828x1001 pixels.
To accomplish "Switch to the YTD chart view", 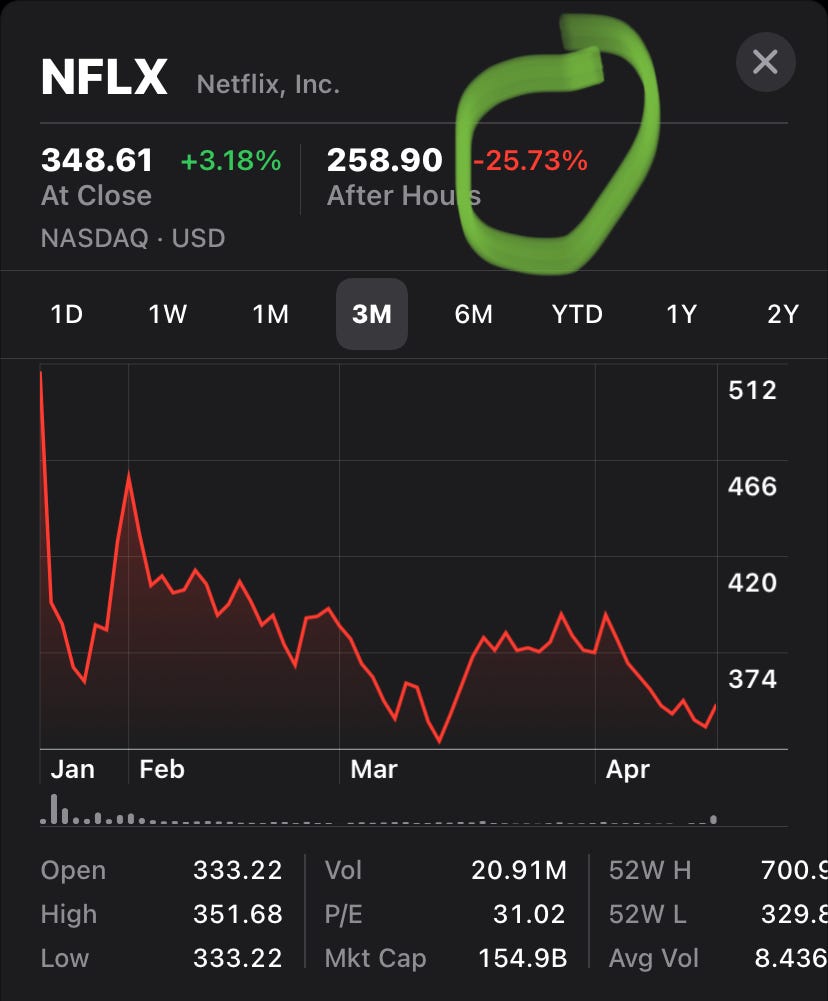I will coord(577,314).
